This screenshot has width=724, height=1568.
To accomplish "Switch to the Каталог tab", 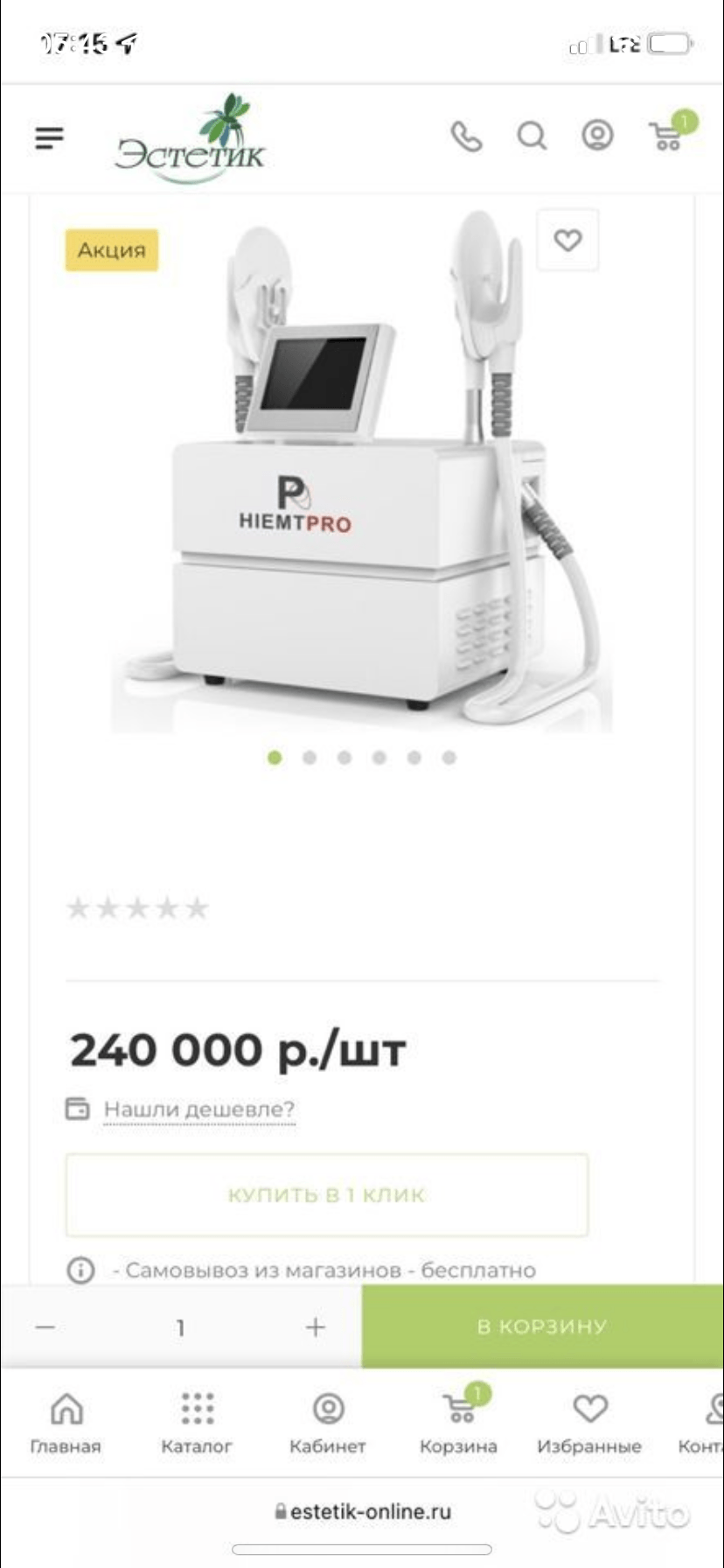I will 197,1424.
